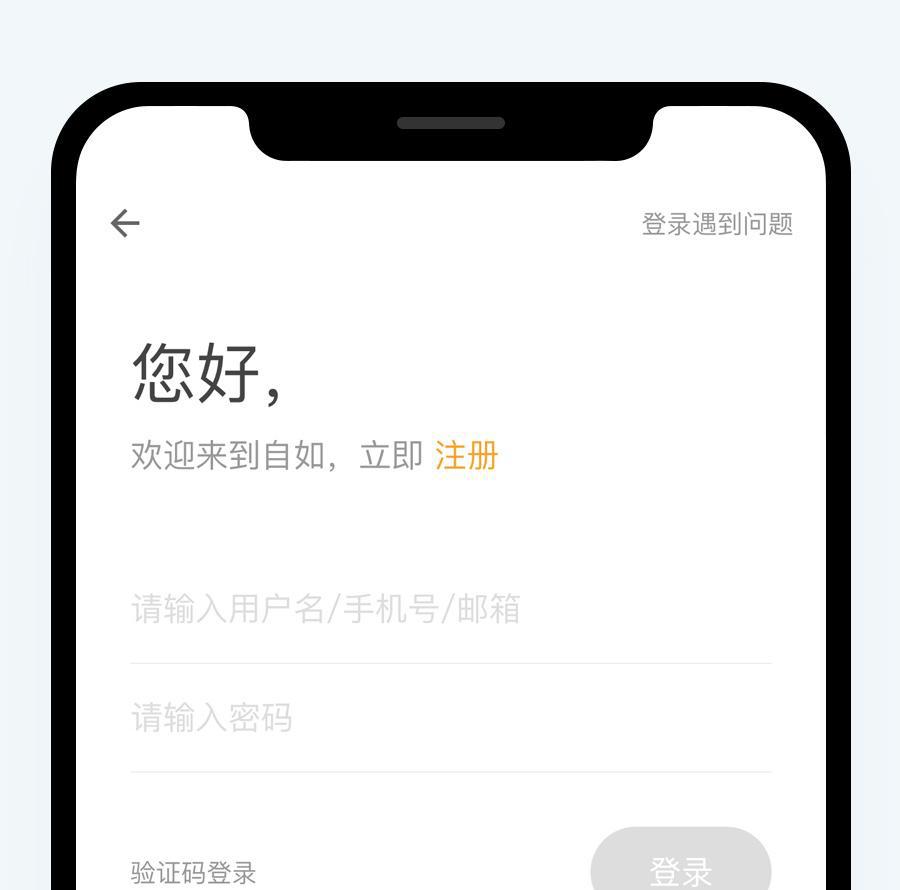Go back using the arrow icon
This screenshot has height=890, width=900.
(125, 223)
